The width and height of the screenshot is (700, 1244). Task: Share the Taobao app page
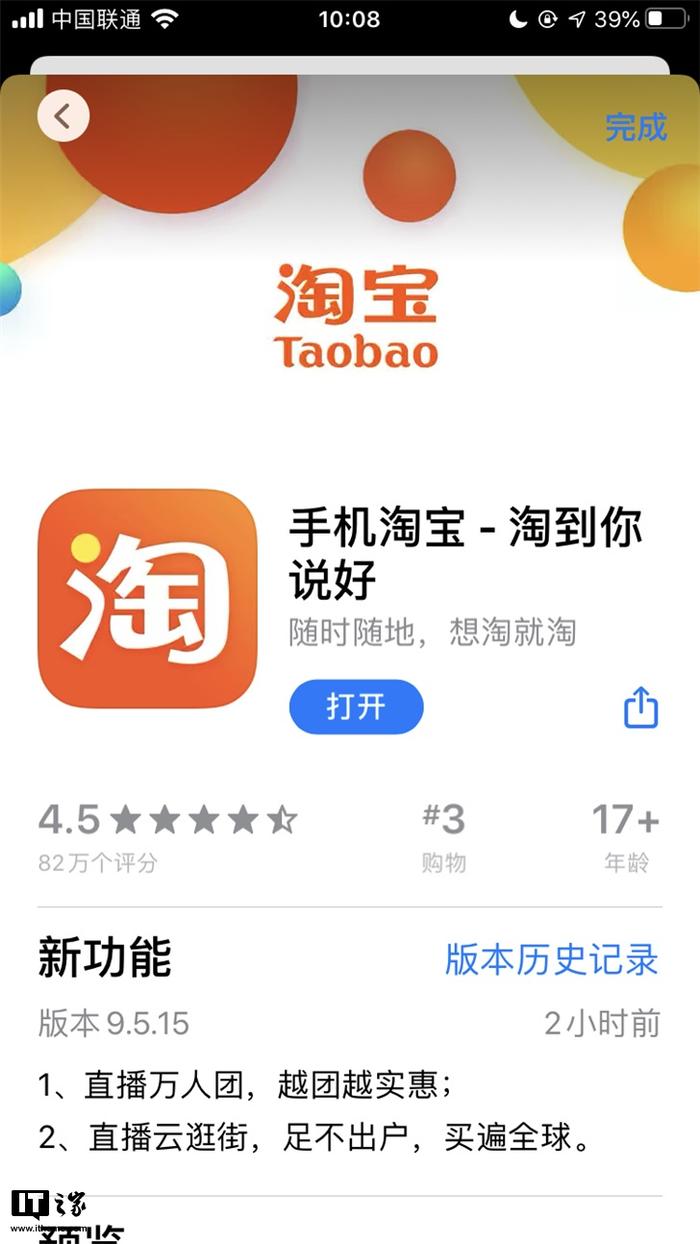[x=641, y=707]
